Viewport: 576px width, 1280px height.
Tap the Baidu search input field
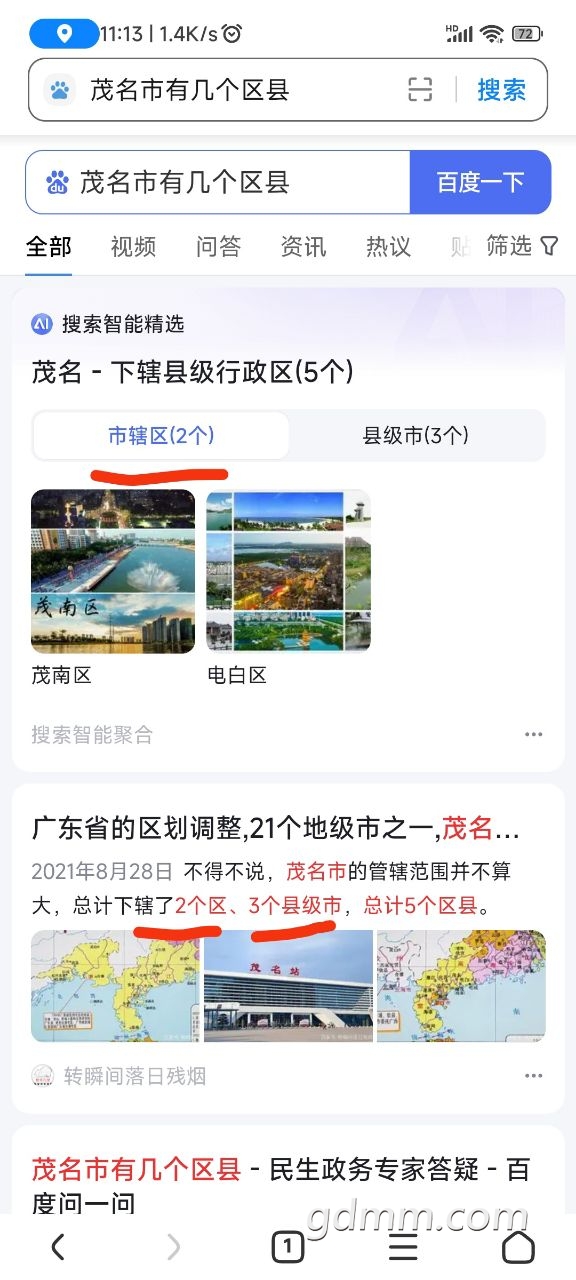pyautogui.click(x=218, y=182)
